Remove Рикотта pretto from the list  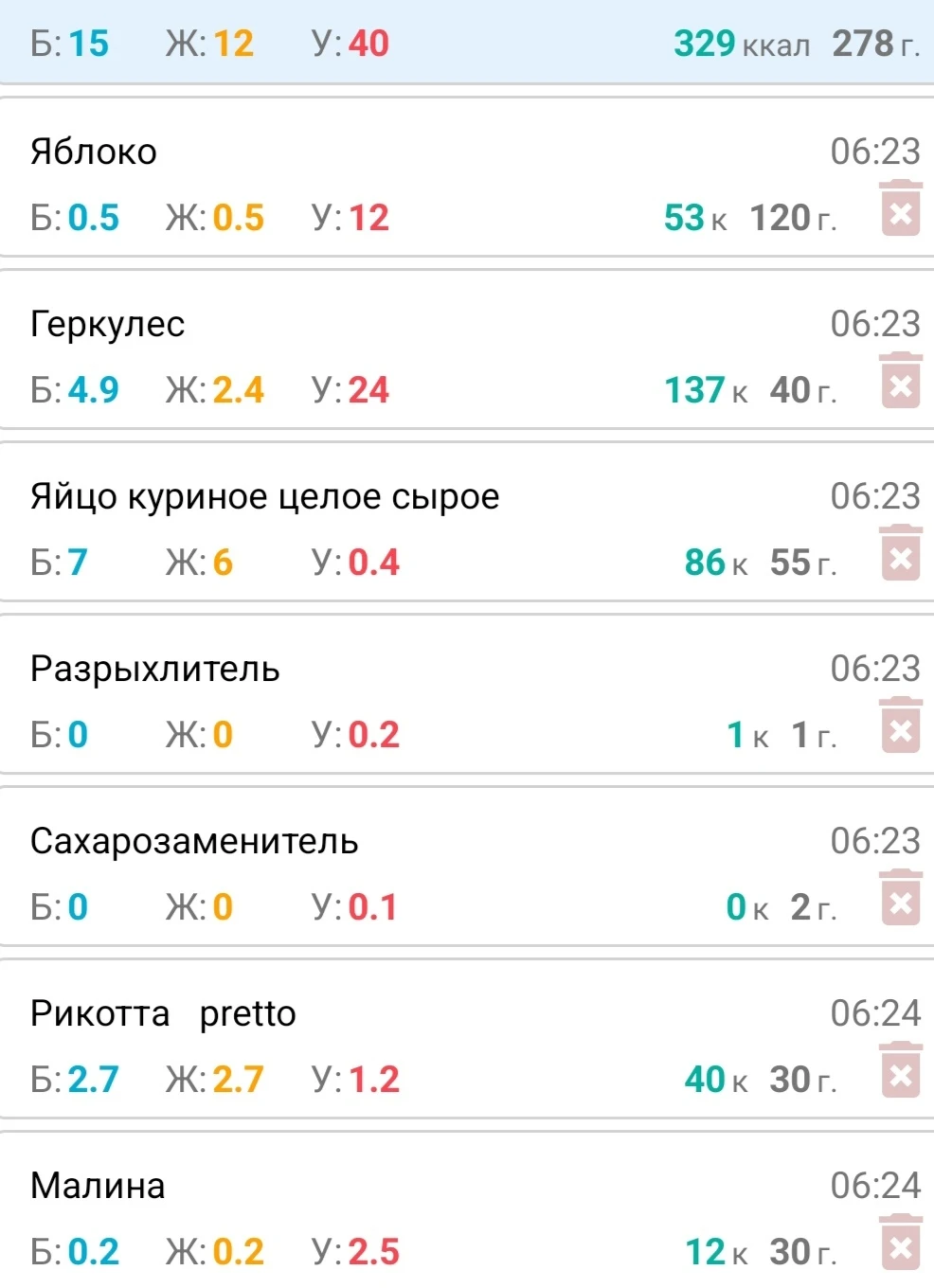pos(900,1071)
